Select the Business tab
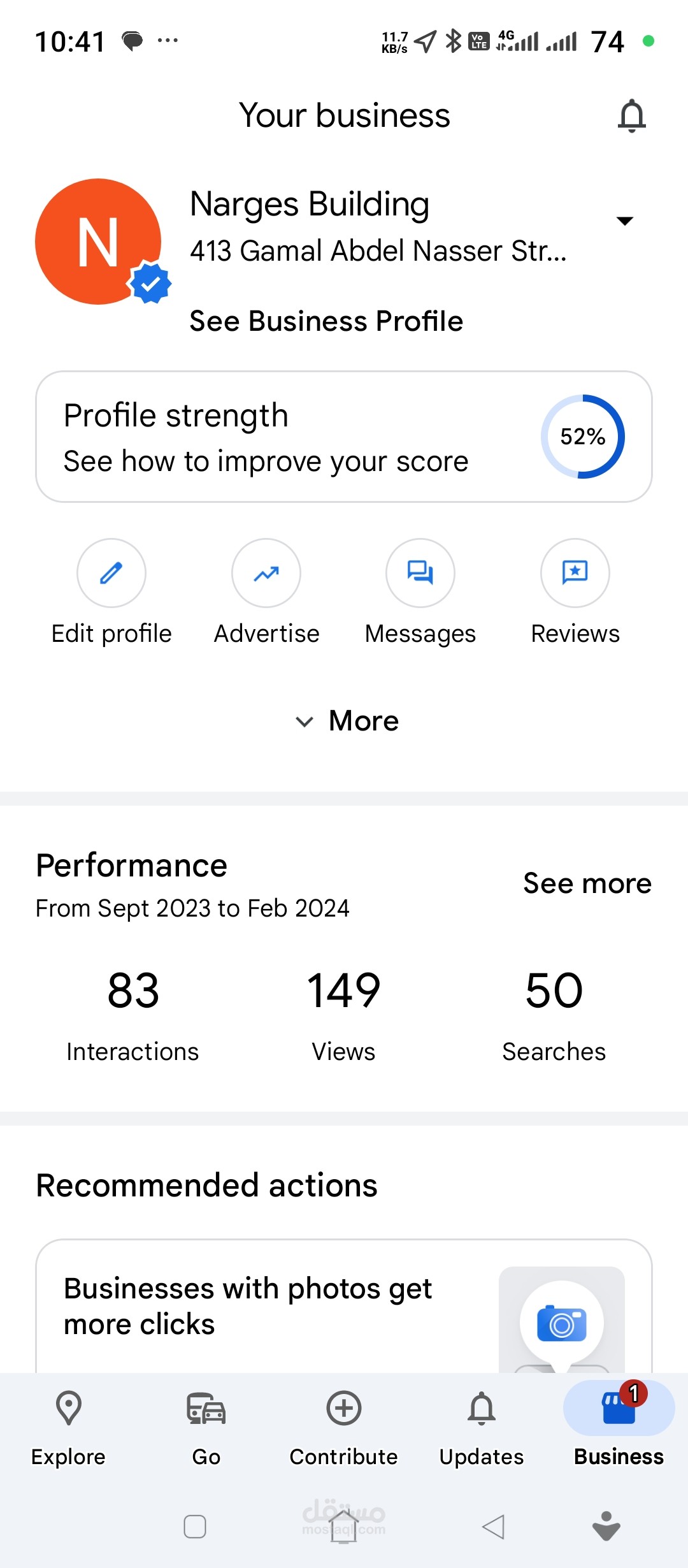The width and height of the screenshot is (688, 1568). [x=619, y=1428]
